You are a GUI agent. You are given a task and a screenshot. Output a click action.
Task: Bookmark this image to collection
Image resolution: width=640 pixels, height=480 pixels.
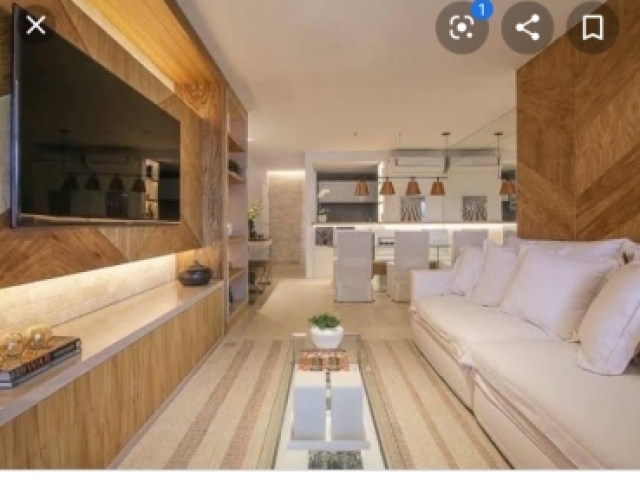pyautogui.click(x=592, y=28)
